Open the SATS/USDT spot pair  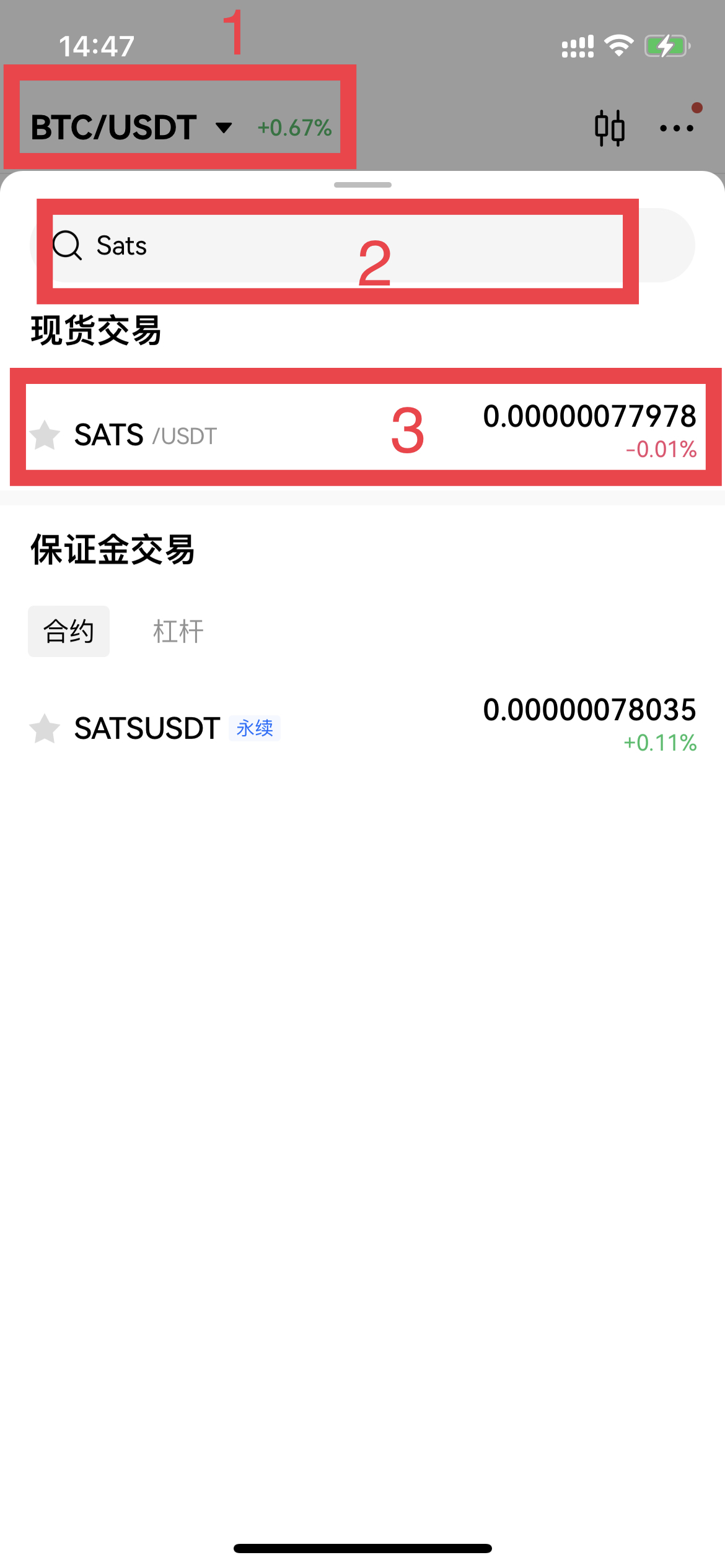pos(362,433)
